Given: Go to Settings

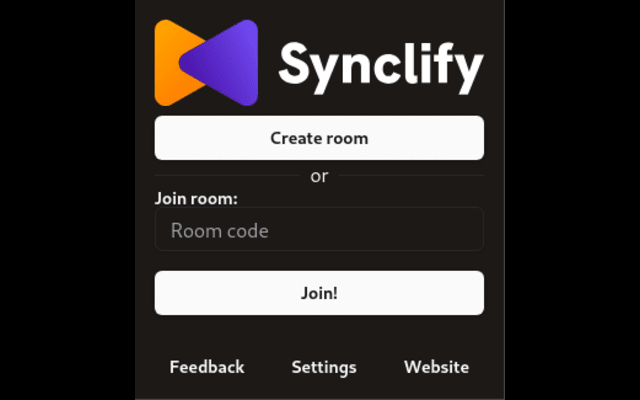Looking at the screenshot, I should (324, 367).
